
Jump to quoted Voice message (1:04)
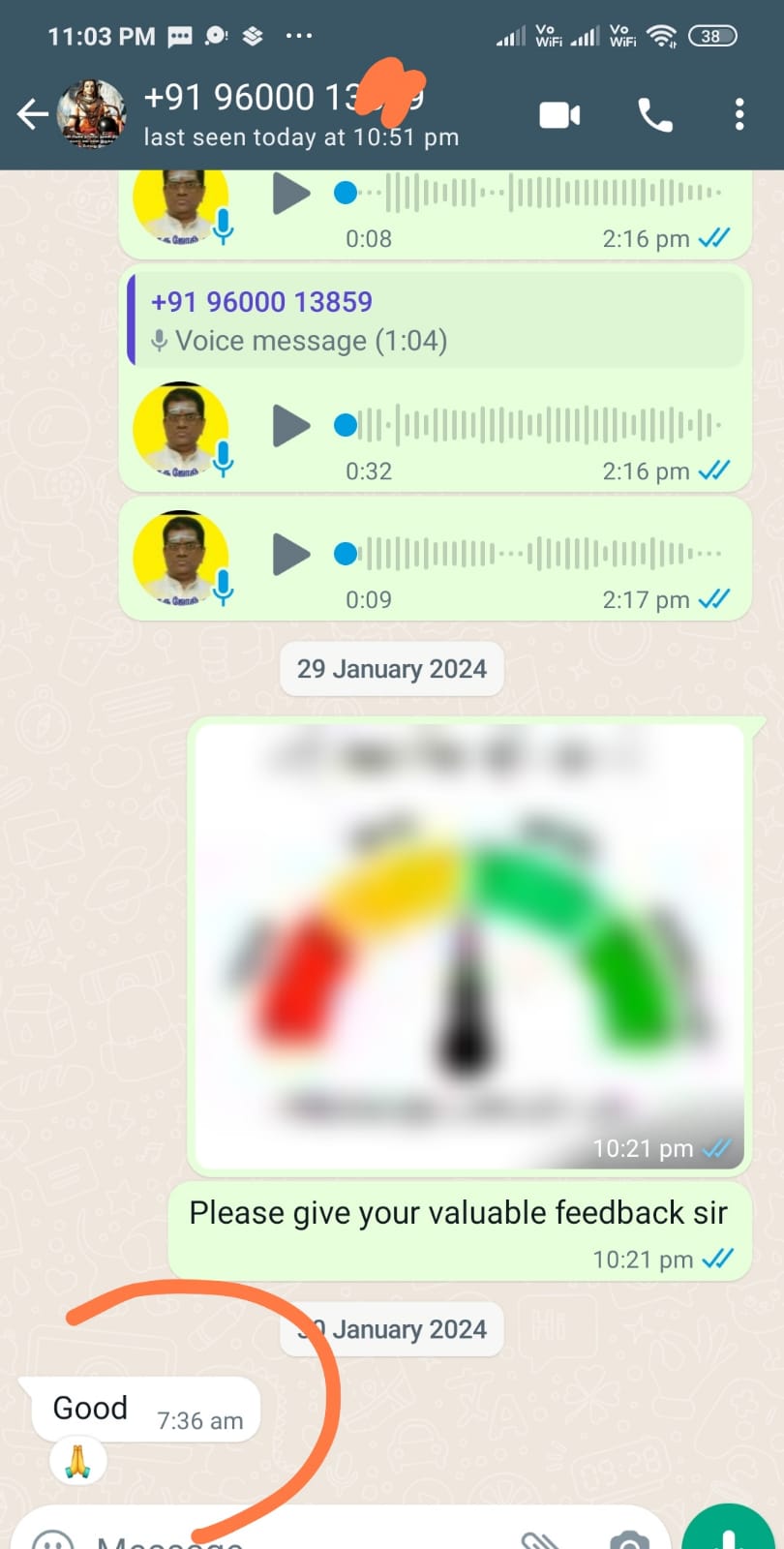436,319
